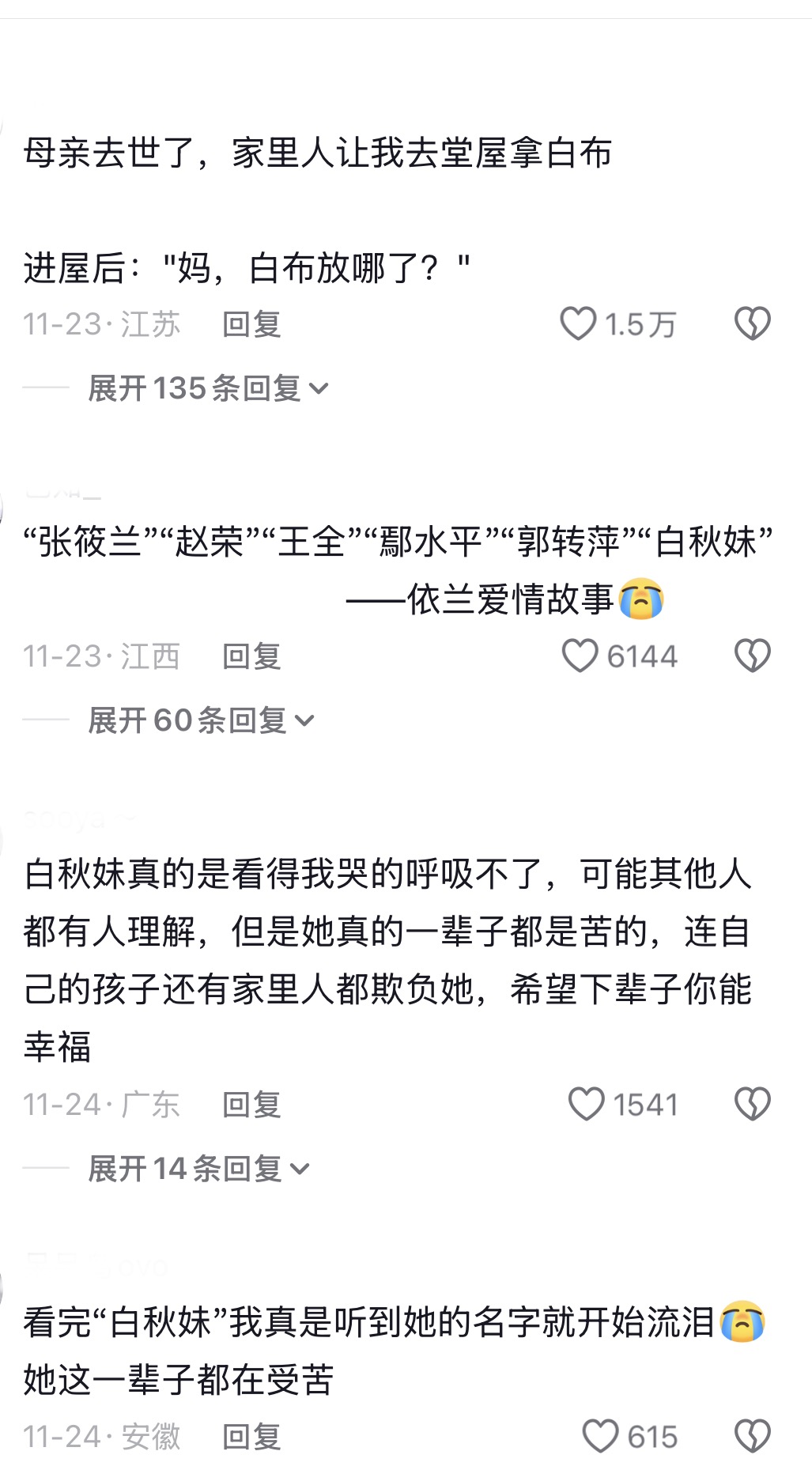Like the 广东 comment with 1541 likes
This screenshot has height=1470, width=812.
(x=586, y=1105)
